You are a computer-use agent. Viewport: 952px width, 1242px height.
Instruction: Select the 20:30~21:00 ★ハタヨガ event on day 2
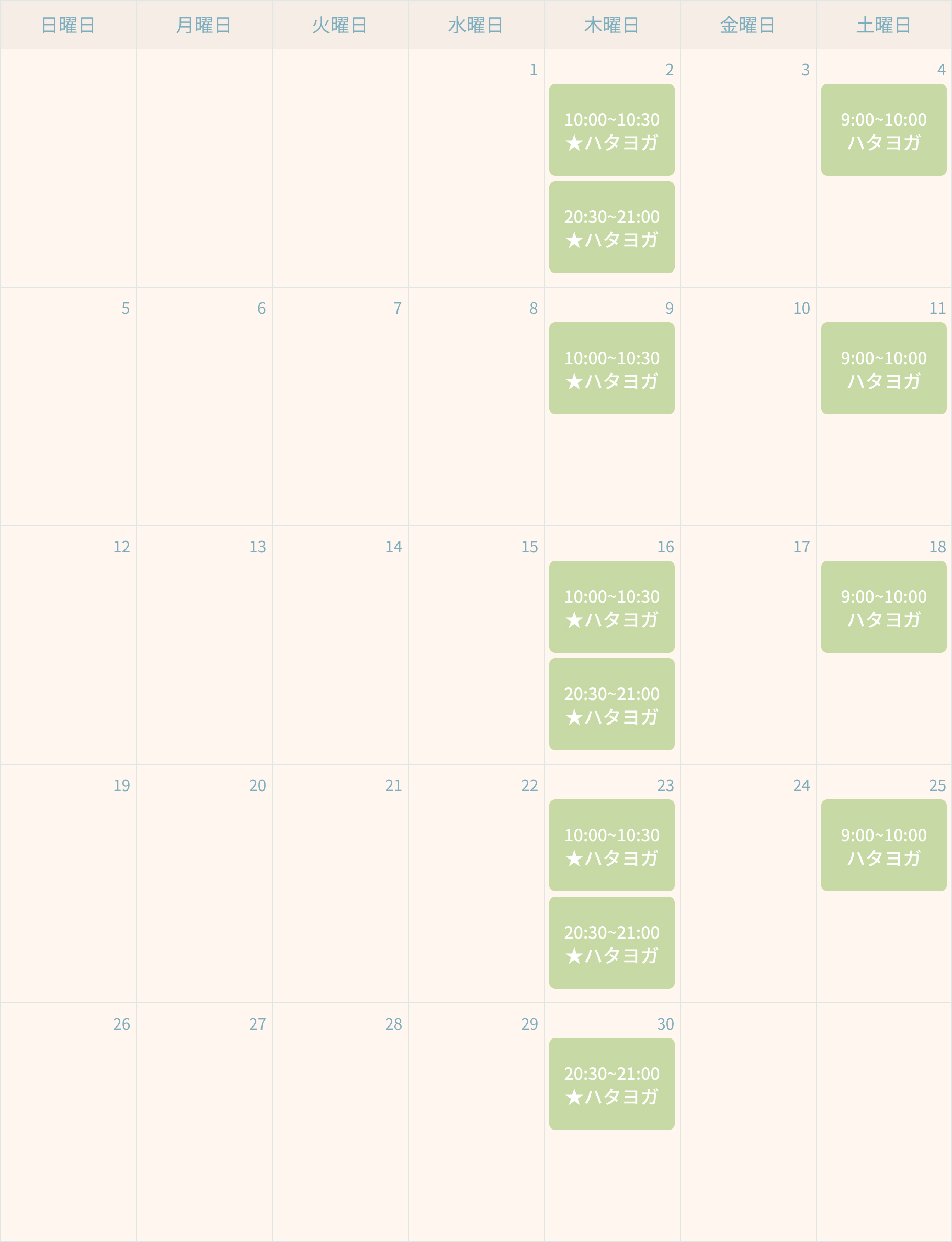click(611, 227)
